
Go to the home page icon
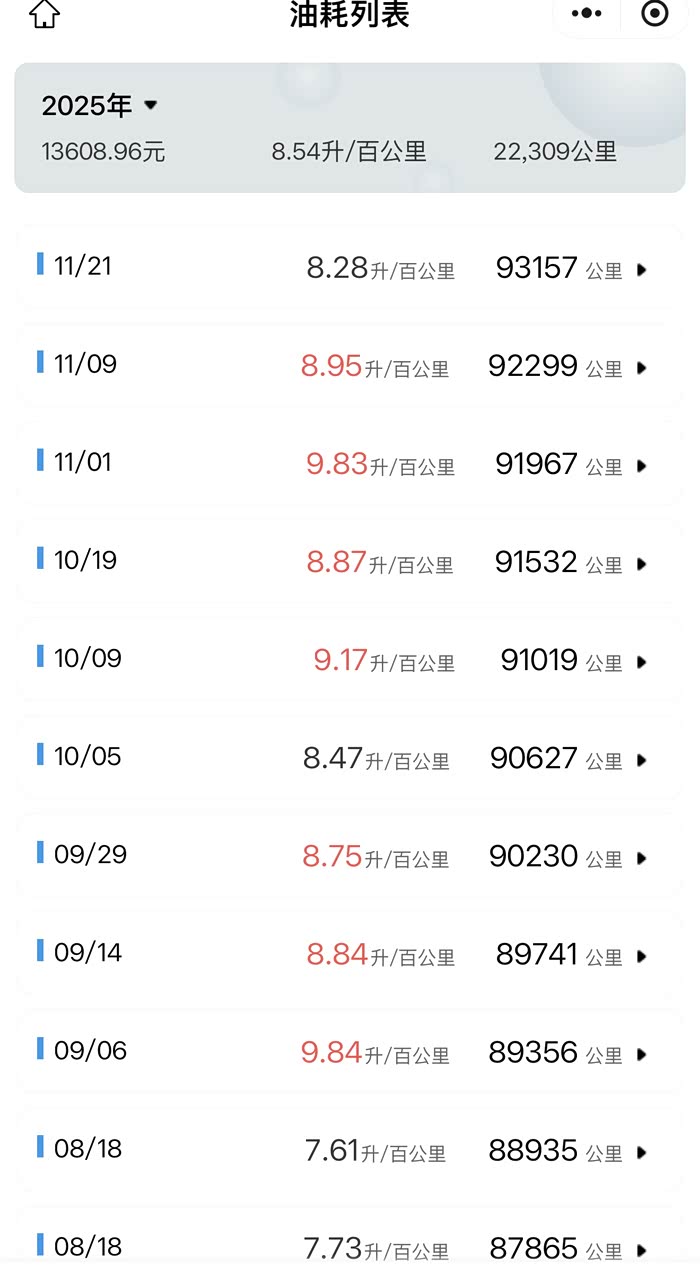click(x=45, y=15)
